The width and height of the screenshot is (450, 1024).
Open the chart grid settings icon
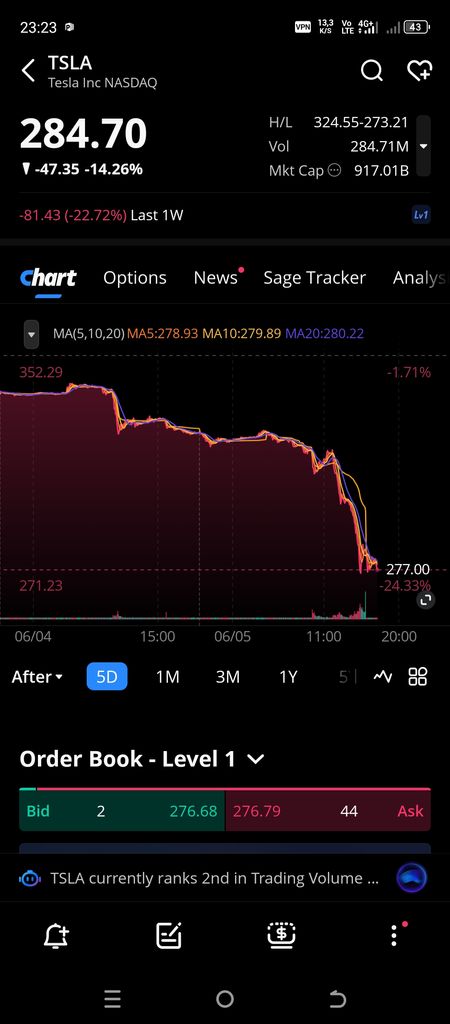pyautogui.click(x=417, y=677)
